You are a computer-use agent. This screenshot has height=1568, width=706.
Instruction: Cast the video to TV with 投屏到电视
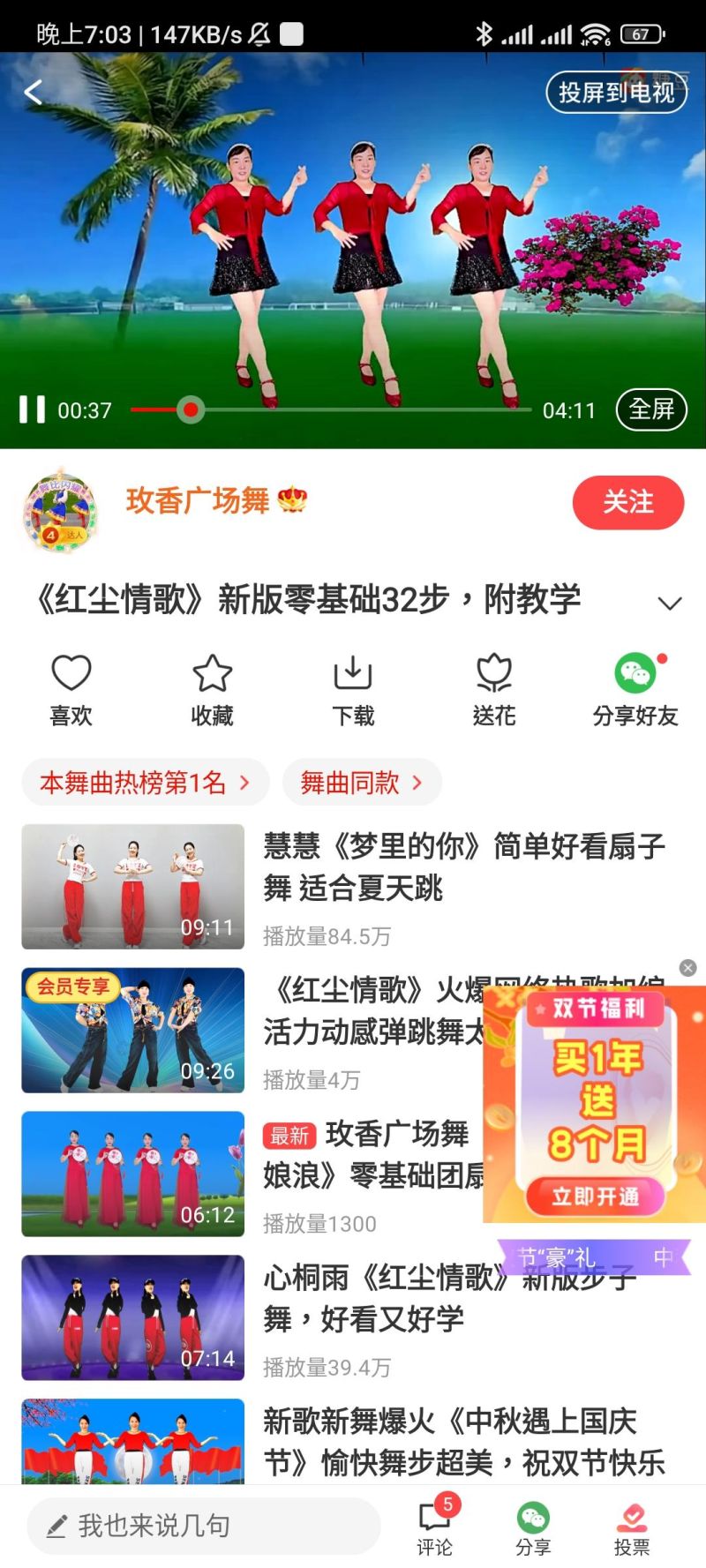616,92
